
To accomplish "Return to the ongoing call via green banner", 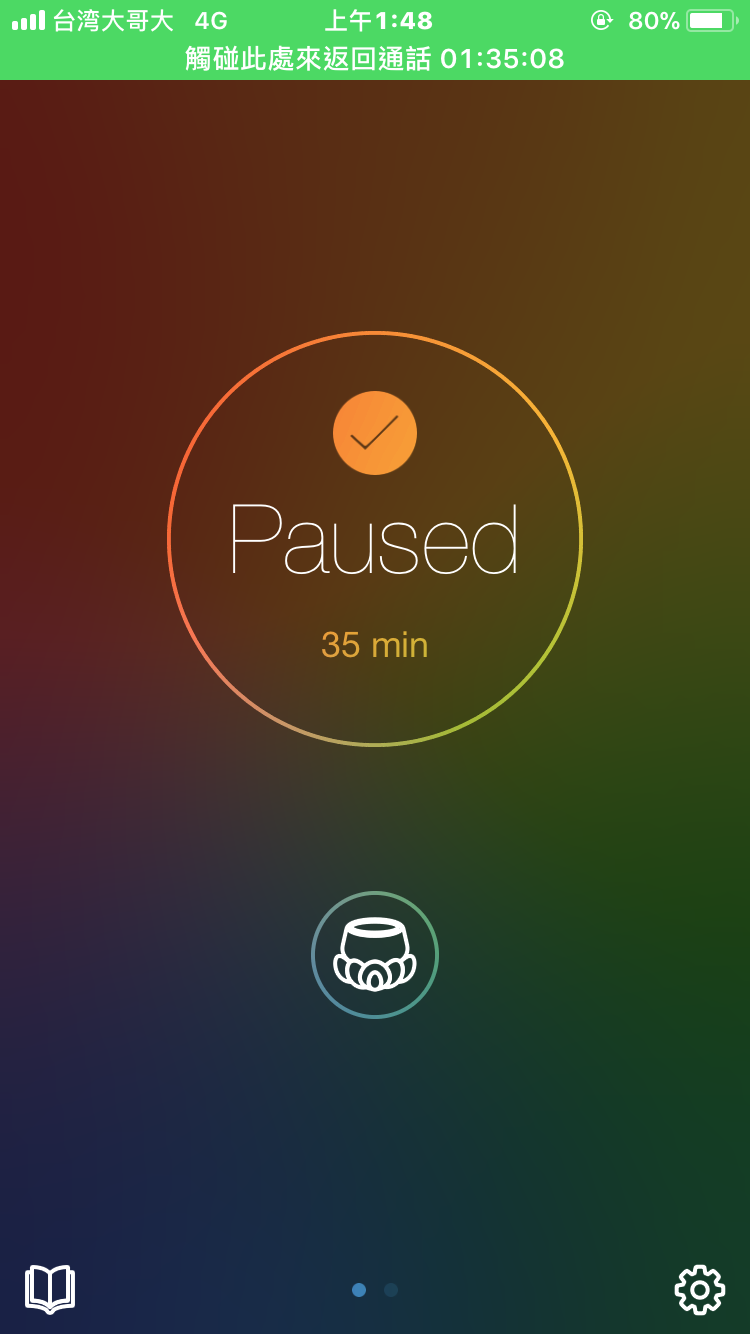I will (x=375, y=59).
